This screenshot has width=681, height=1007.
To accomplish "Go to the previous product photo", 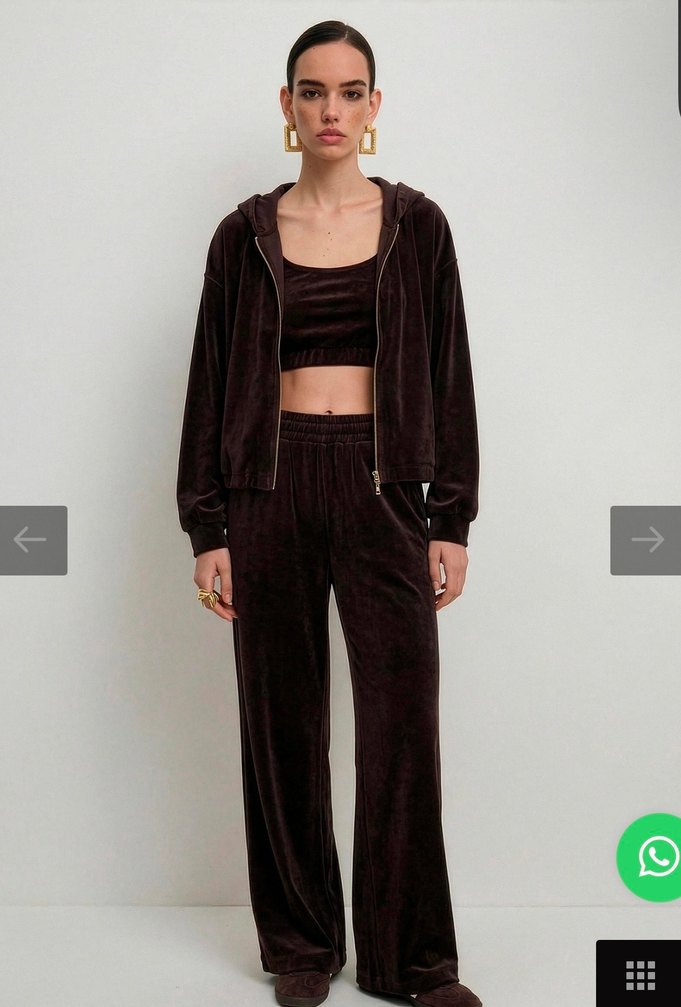I will (32, 540).
